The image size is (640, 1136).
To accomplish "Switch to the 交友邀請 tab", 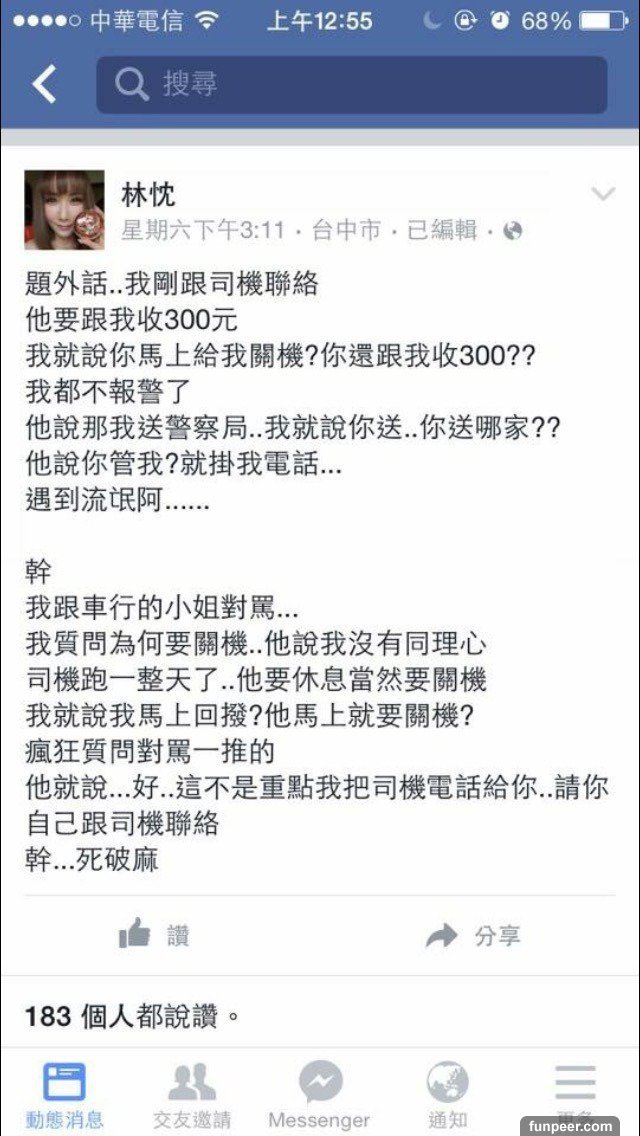I will click(192, 1094).
